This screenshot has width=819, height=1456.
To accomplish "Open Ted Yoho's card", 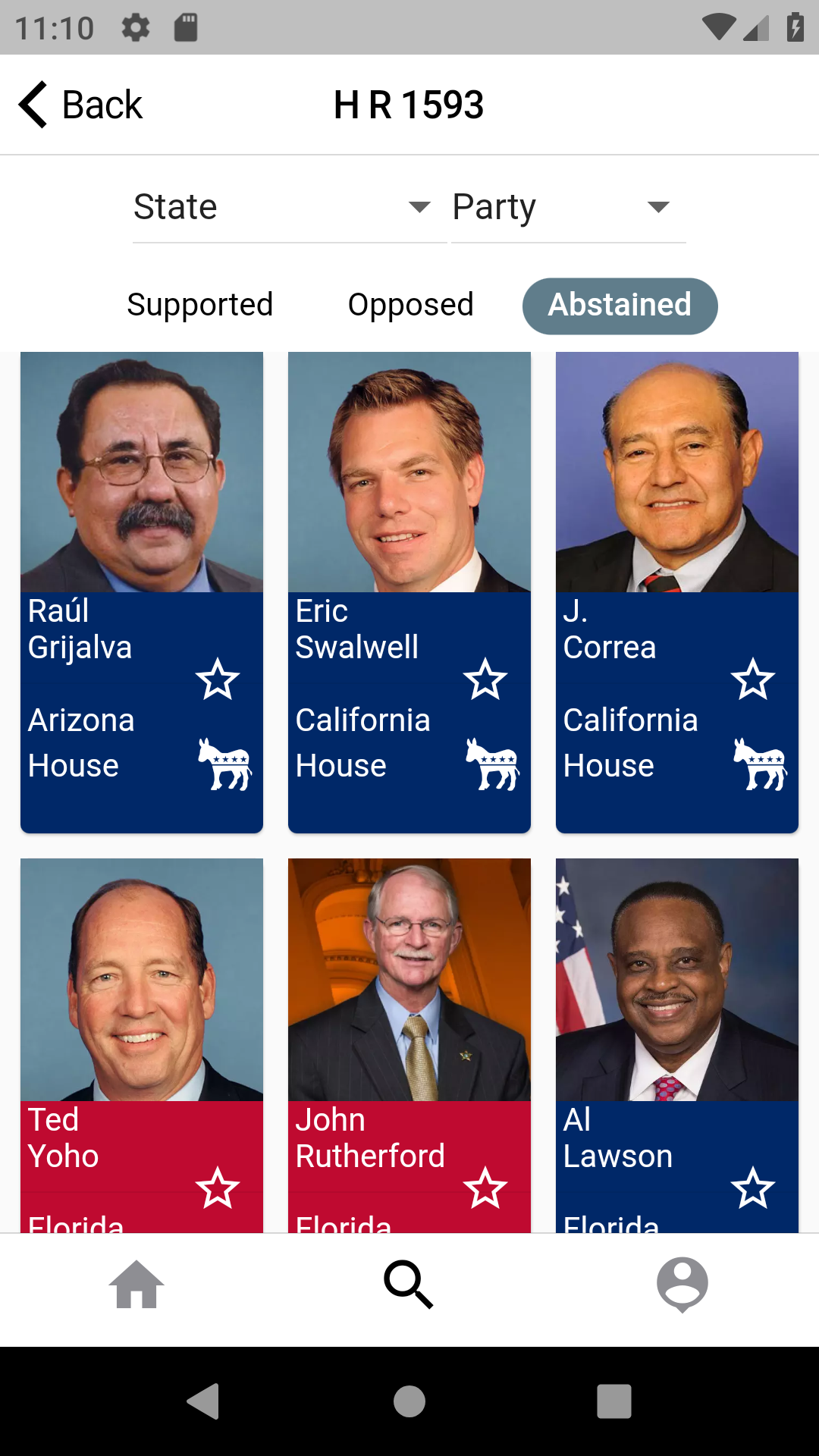I will click(142, 986).
